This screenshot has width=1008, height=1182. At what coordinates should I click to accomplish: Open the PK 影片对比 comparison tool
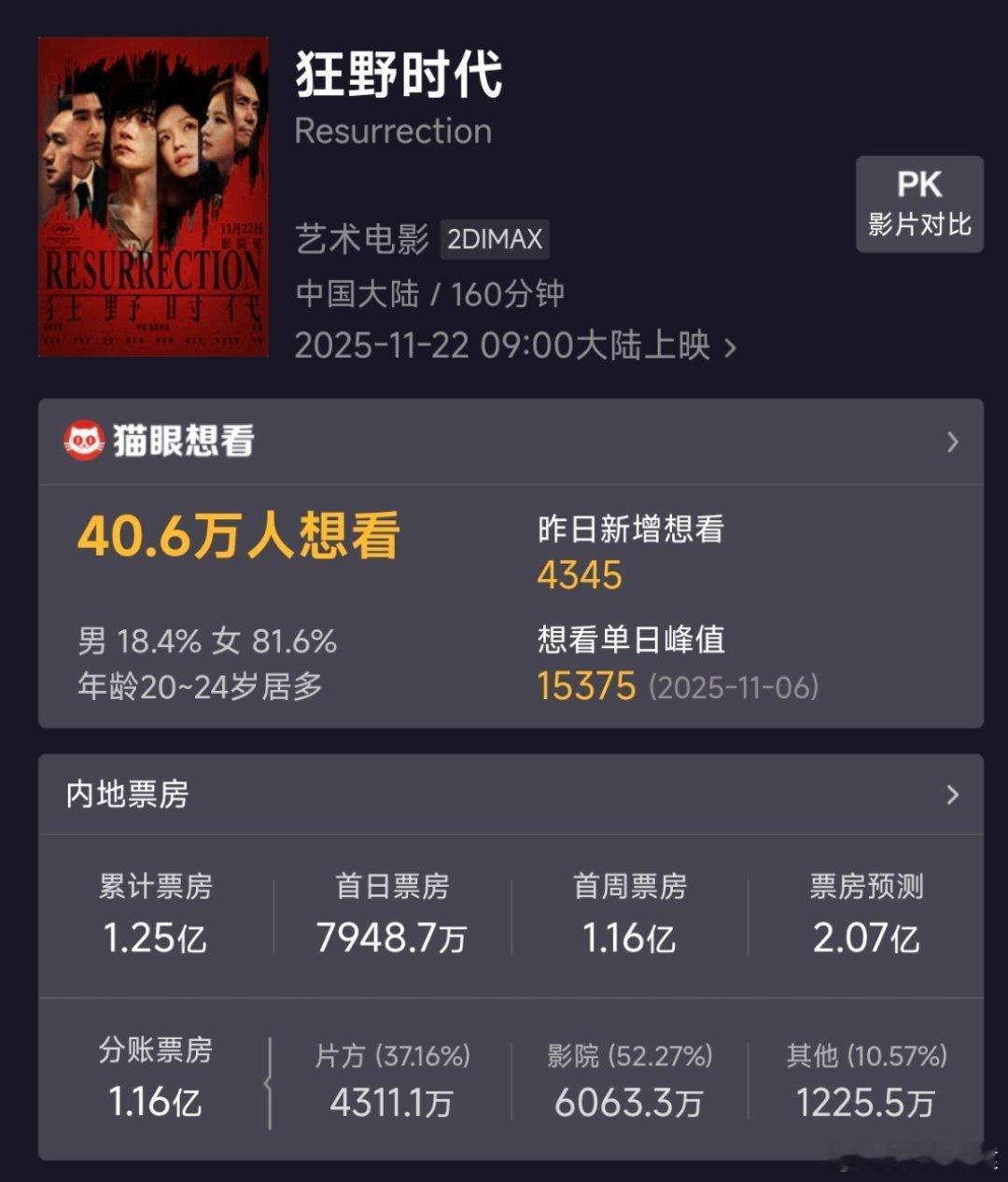click(919, 203)
